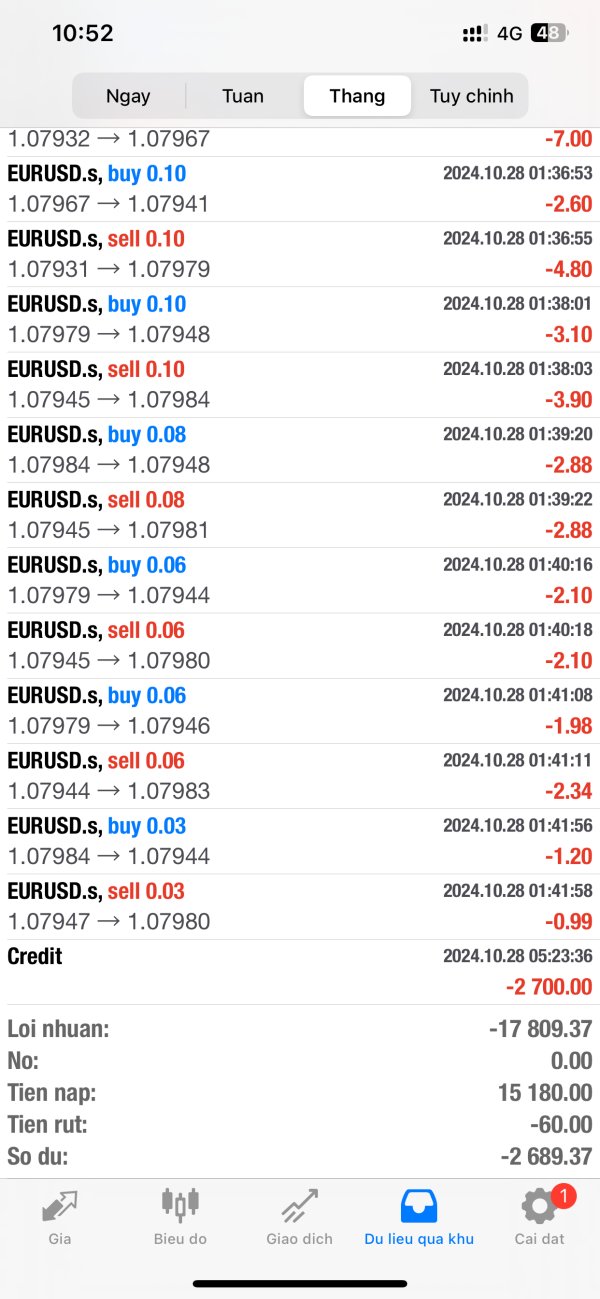The width and height of the screenshot is (600, 1299).
Task: Expand the sell 0.03 trade at 01:41:58
Action: (x=300, y=906)
